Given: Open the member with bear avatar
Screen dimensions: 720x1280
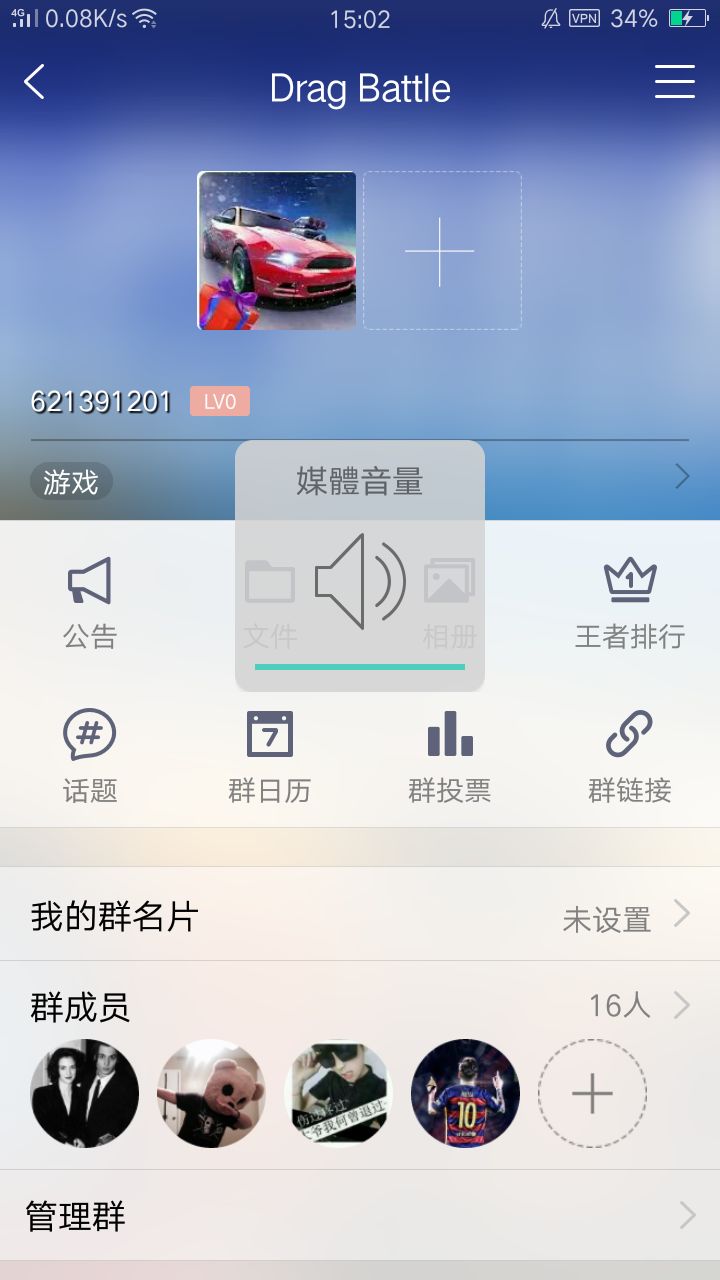Looking at the screenshot, I should (x=211, y=1094).
